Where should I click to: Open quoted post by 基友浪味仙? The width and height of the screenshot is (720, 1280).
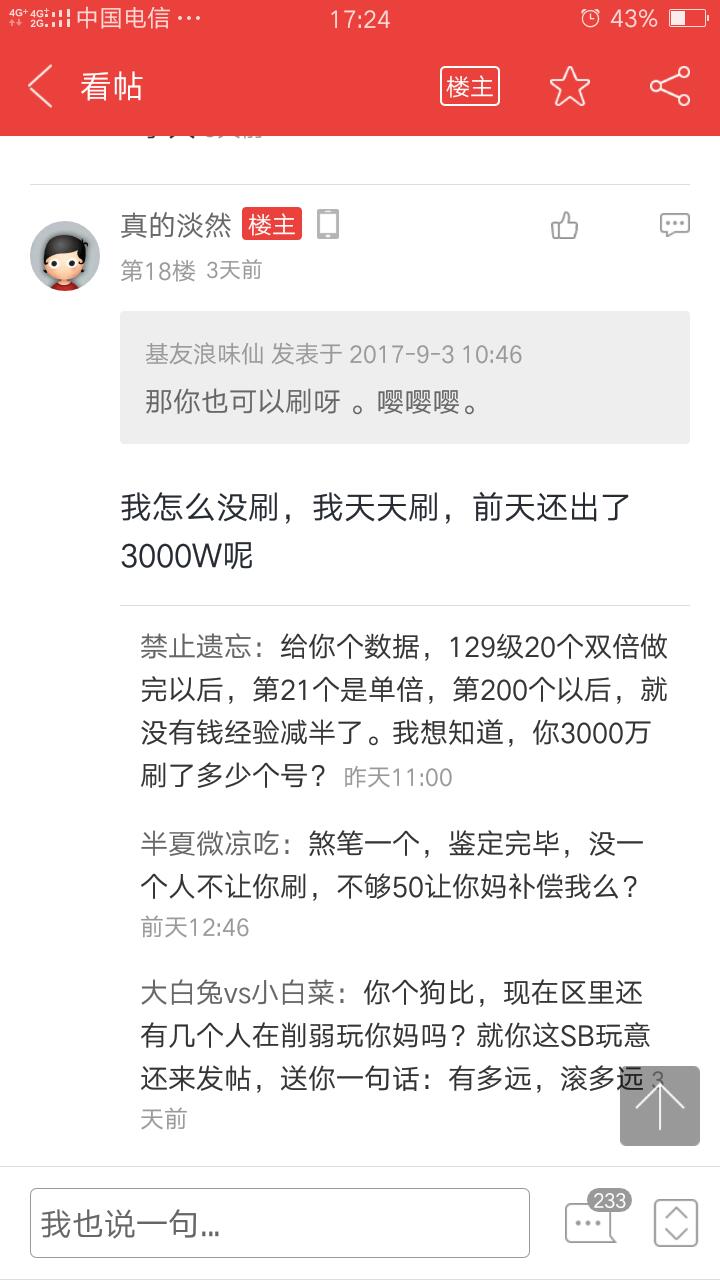pyautogui.click(x=404, y=377)
